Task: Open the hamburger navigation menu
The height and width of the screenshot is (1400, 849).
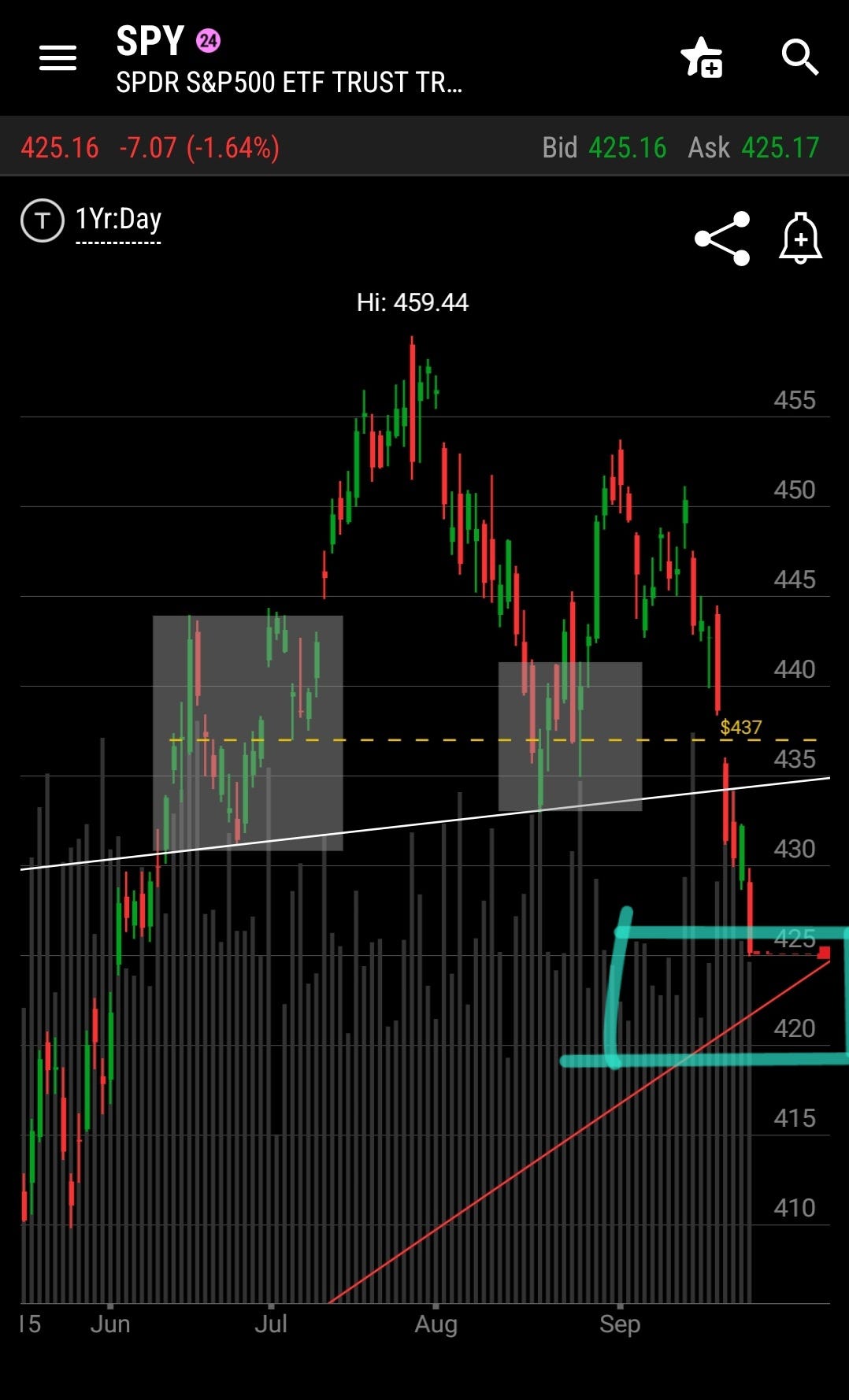Action: (57, 57)
